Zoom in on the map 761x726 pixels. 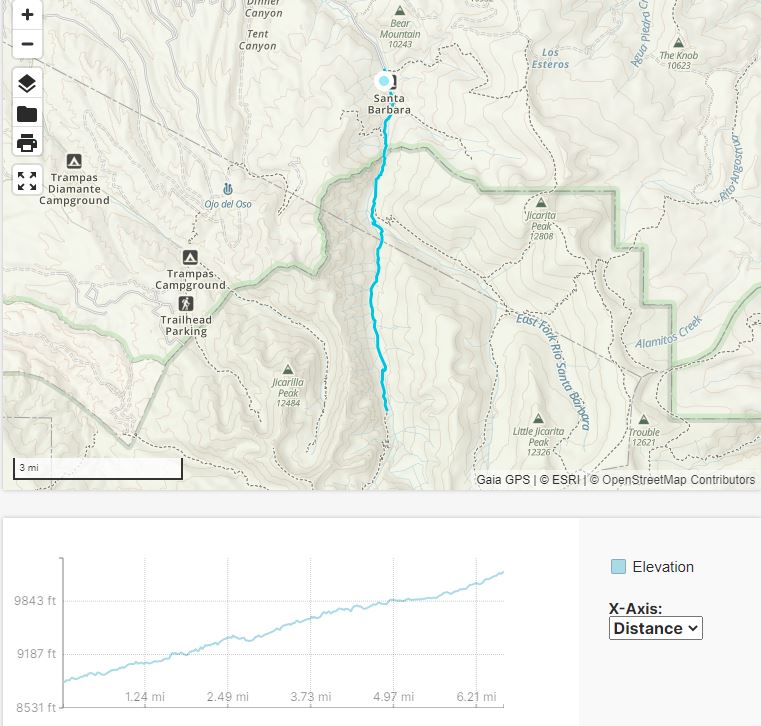click(x=27, y=15)
